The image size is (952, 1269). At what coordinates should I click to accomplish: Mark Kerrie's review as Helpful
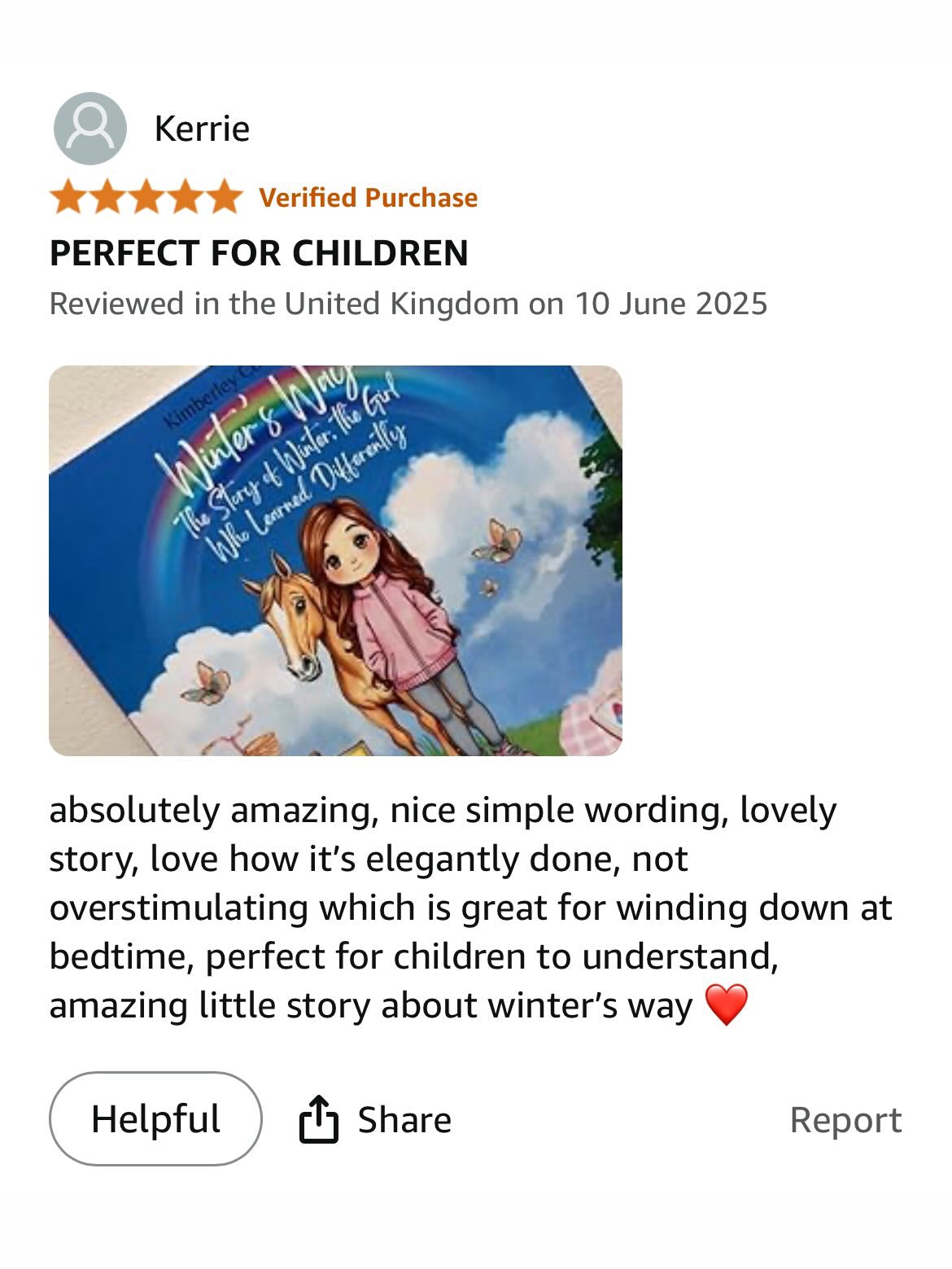(x=155, y=1118)
